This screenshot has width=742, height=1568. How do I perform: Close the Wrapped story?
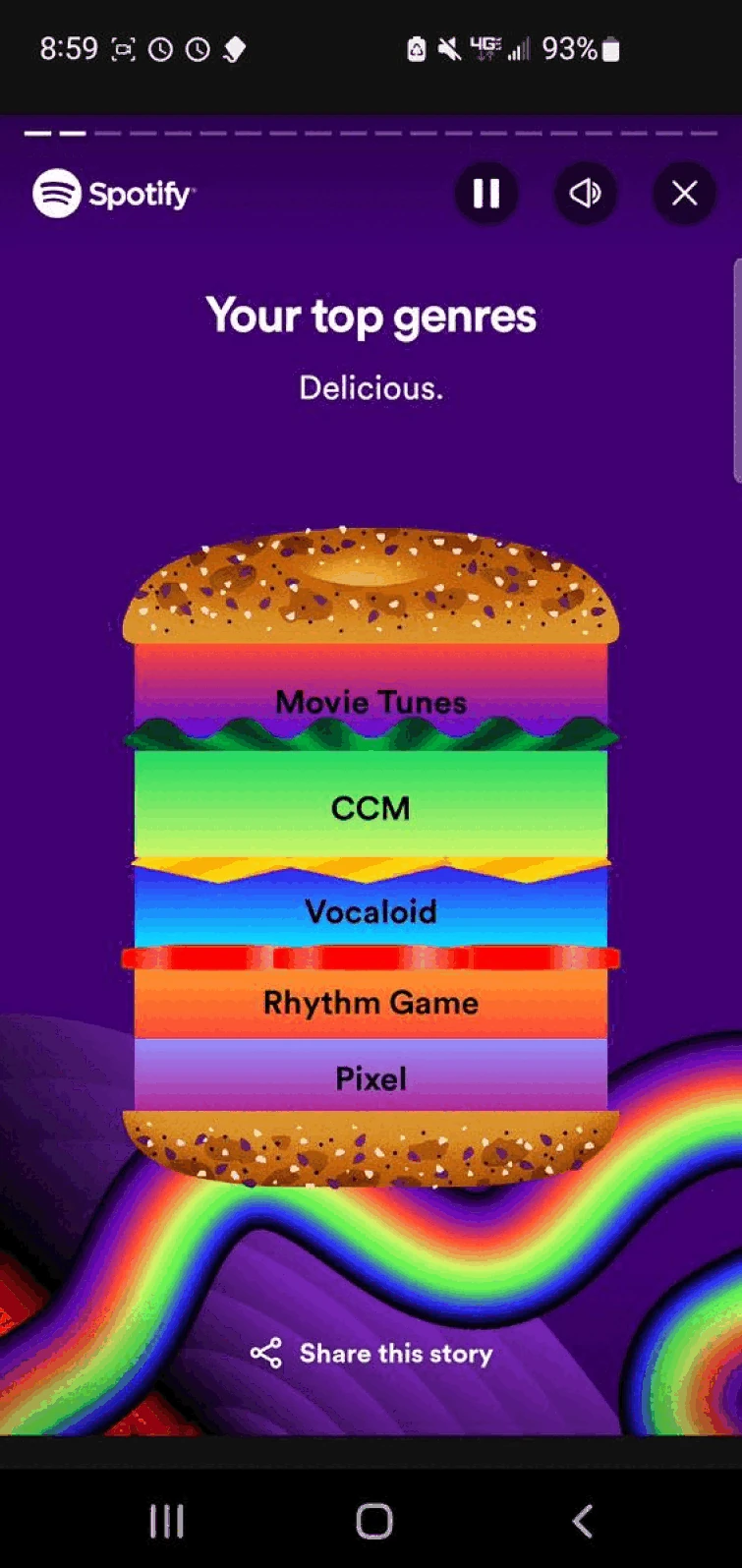point(685,194)
